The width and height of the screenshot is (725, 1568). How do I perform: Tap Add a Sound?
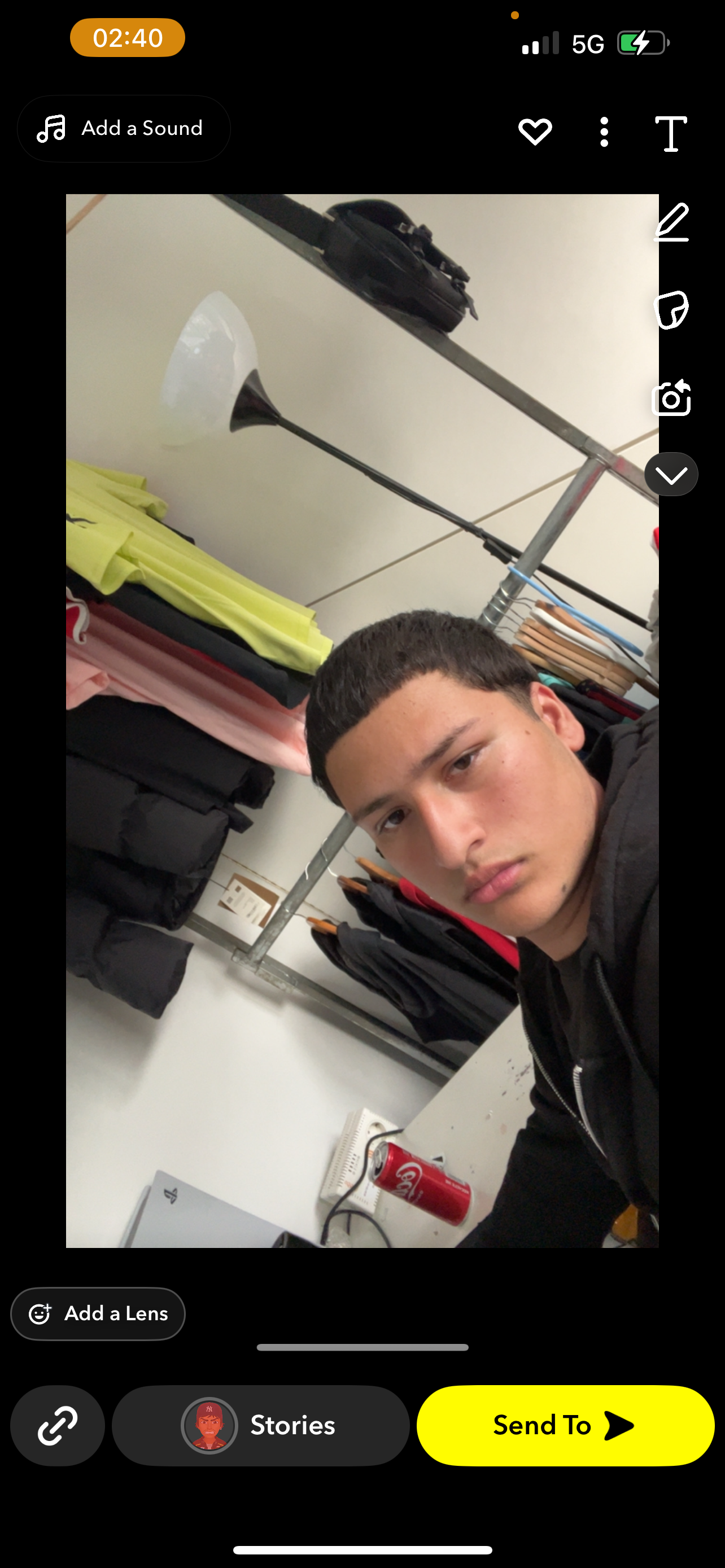[124, 129]
